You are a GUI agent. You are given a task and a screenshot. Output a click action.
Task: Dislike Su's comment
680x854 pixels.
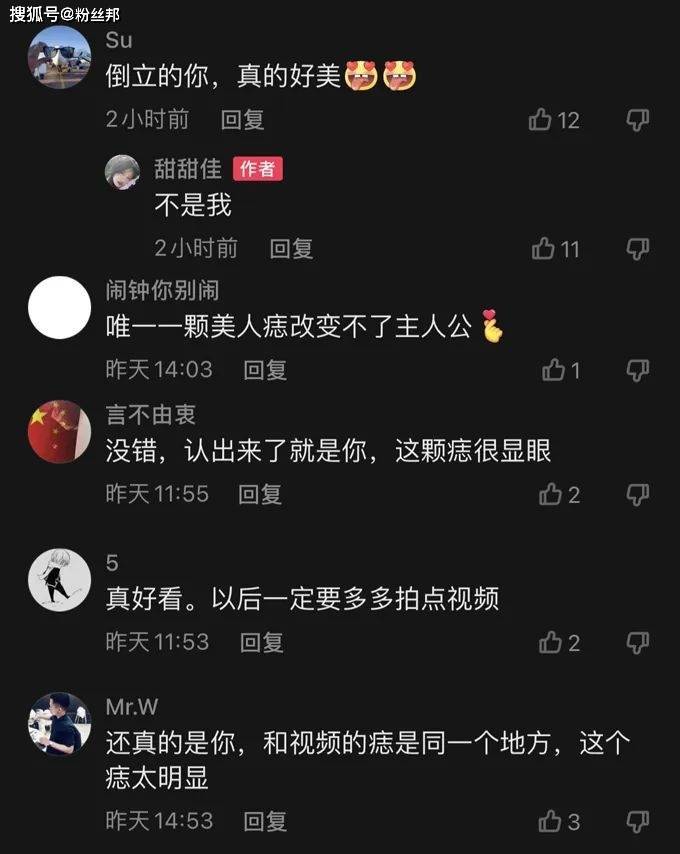coord(637,120)
